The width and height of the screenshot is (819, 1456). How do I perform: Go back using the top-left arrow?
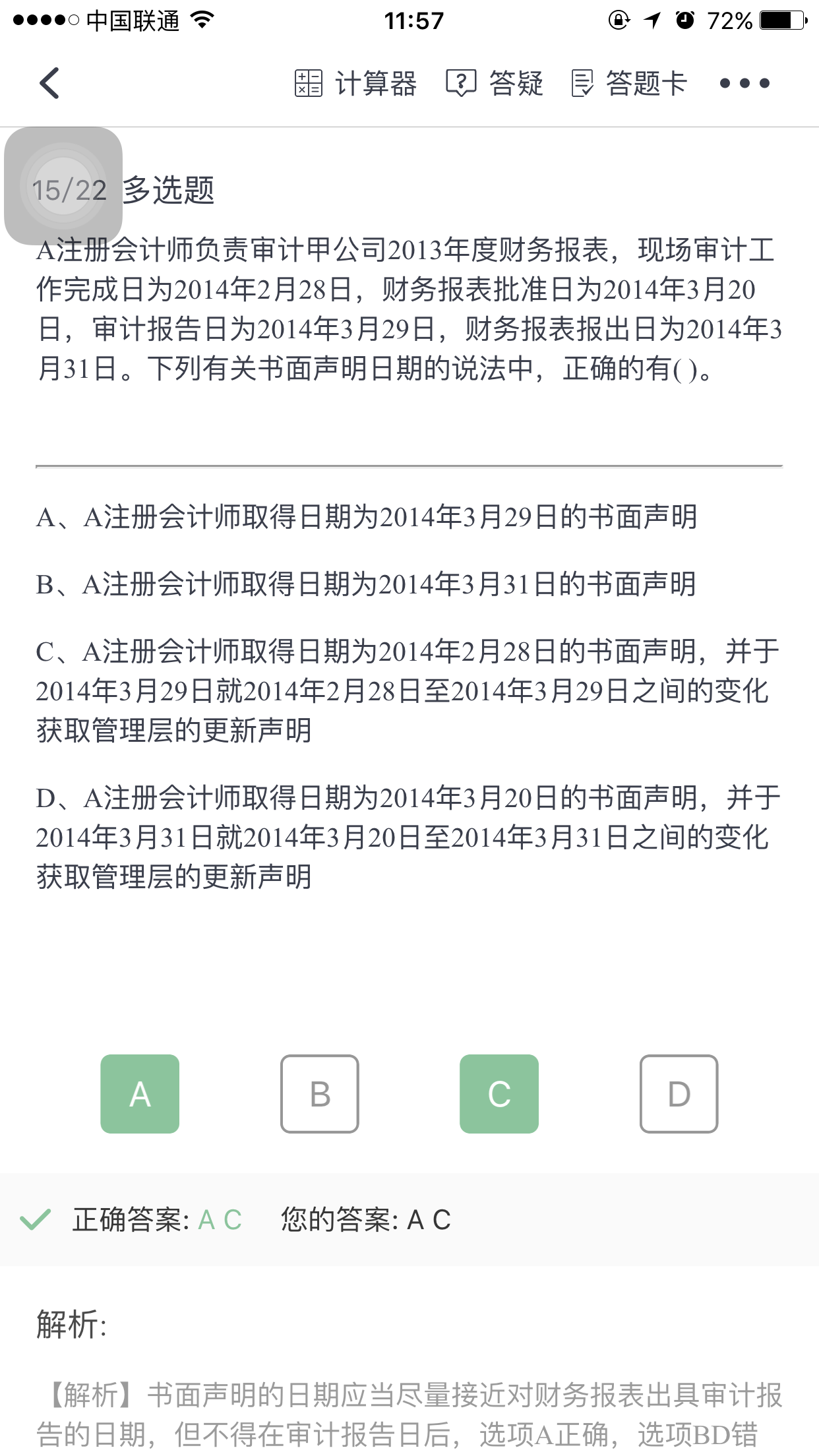[x=49, y=83]
